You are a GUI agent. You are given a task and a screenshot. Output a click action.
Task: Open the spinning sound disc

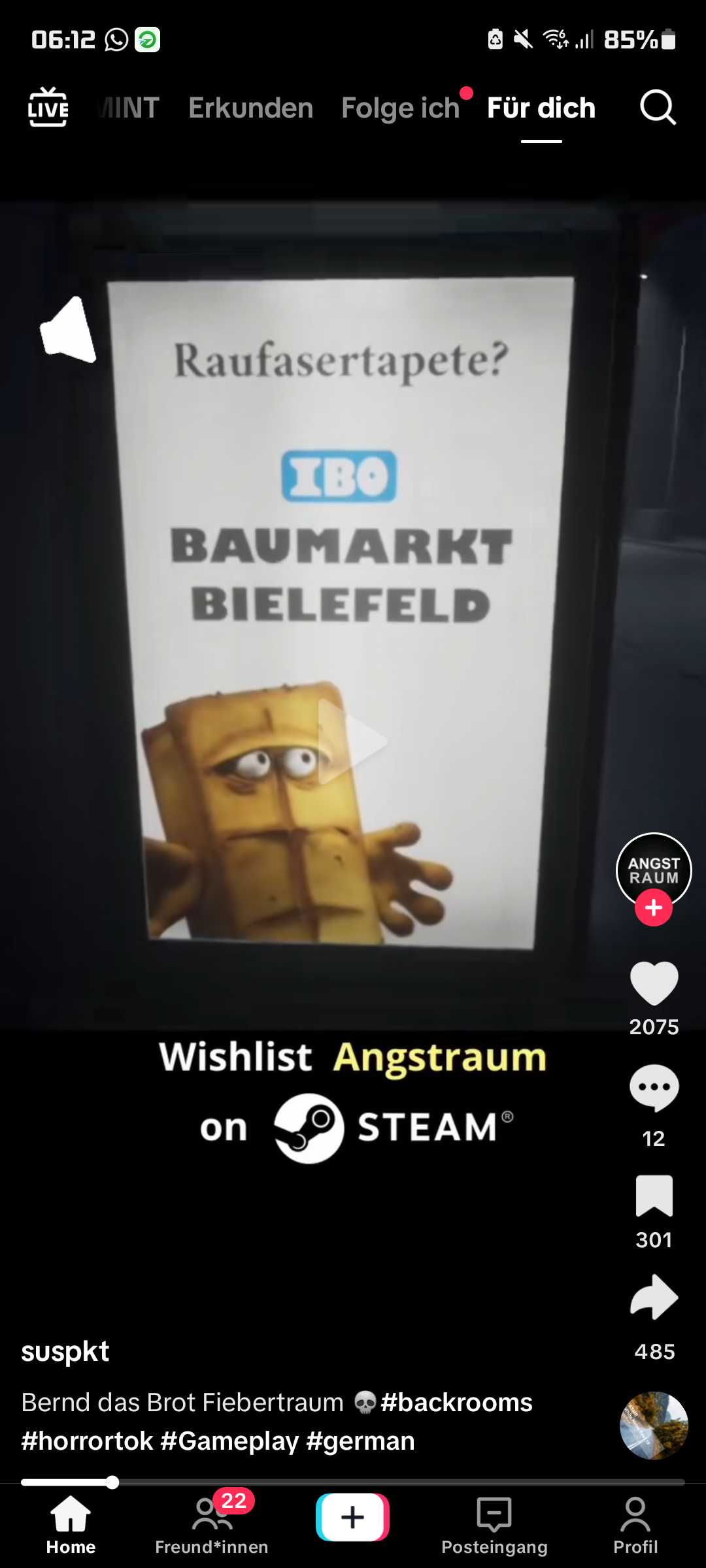coord(654,1426)
